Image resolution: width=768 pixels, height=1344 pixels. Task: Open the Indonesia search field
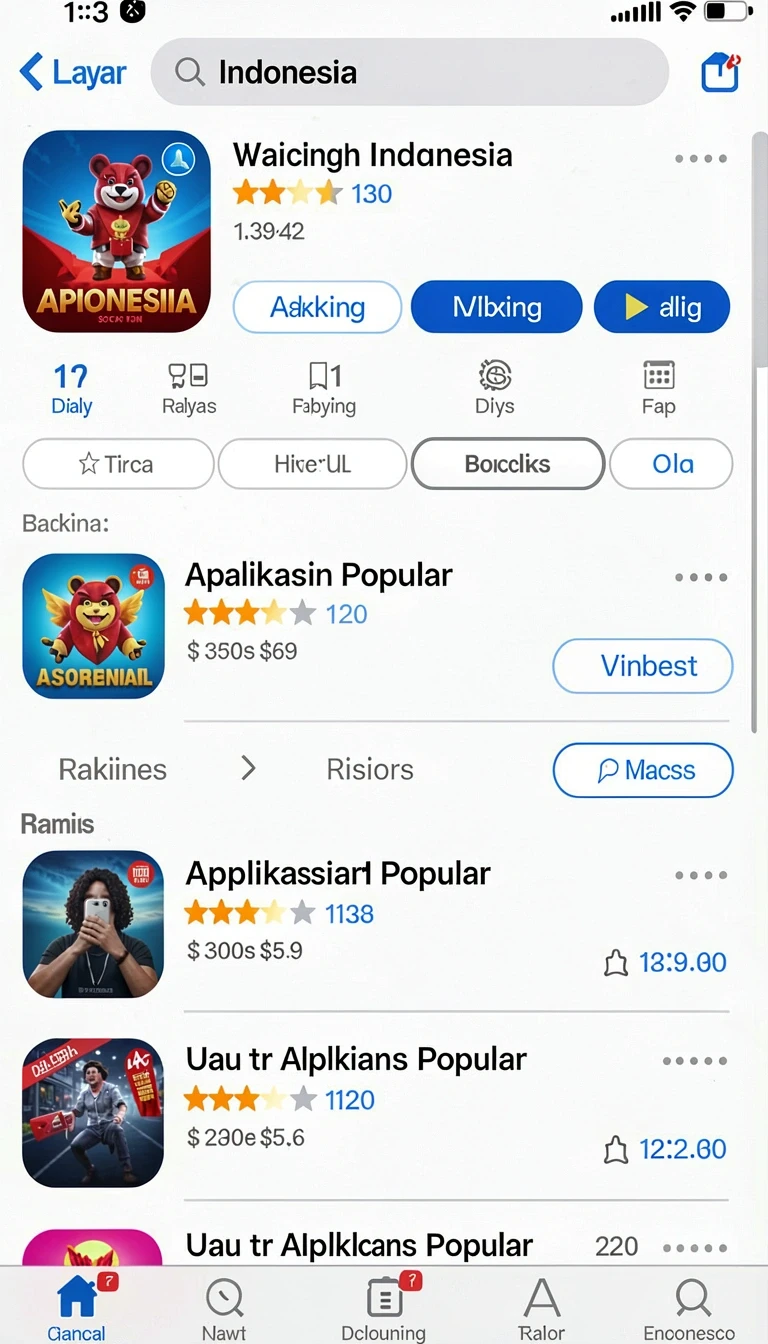409,72
